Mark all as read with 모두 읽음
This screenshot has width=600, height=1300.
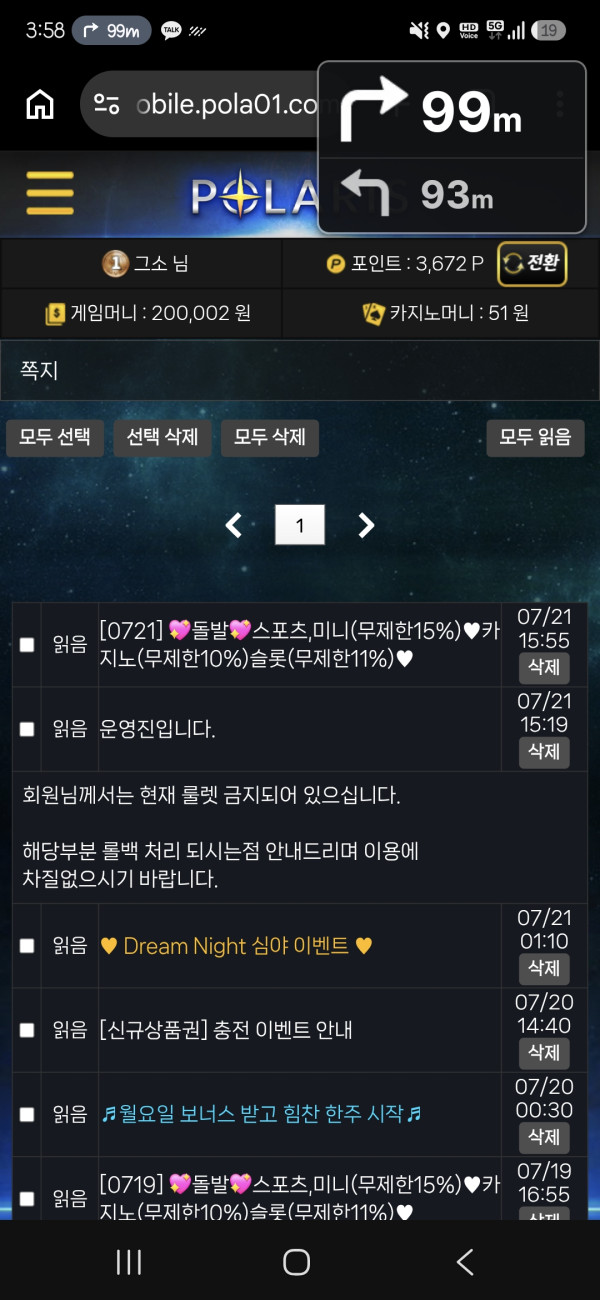pos(535,438)
